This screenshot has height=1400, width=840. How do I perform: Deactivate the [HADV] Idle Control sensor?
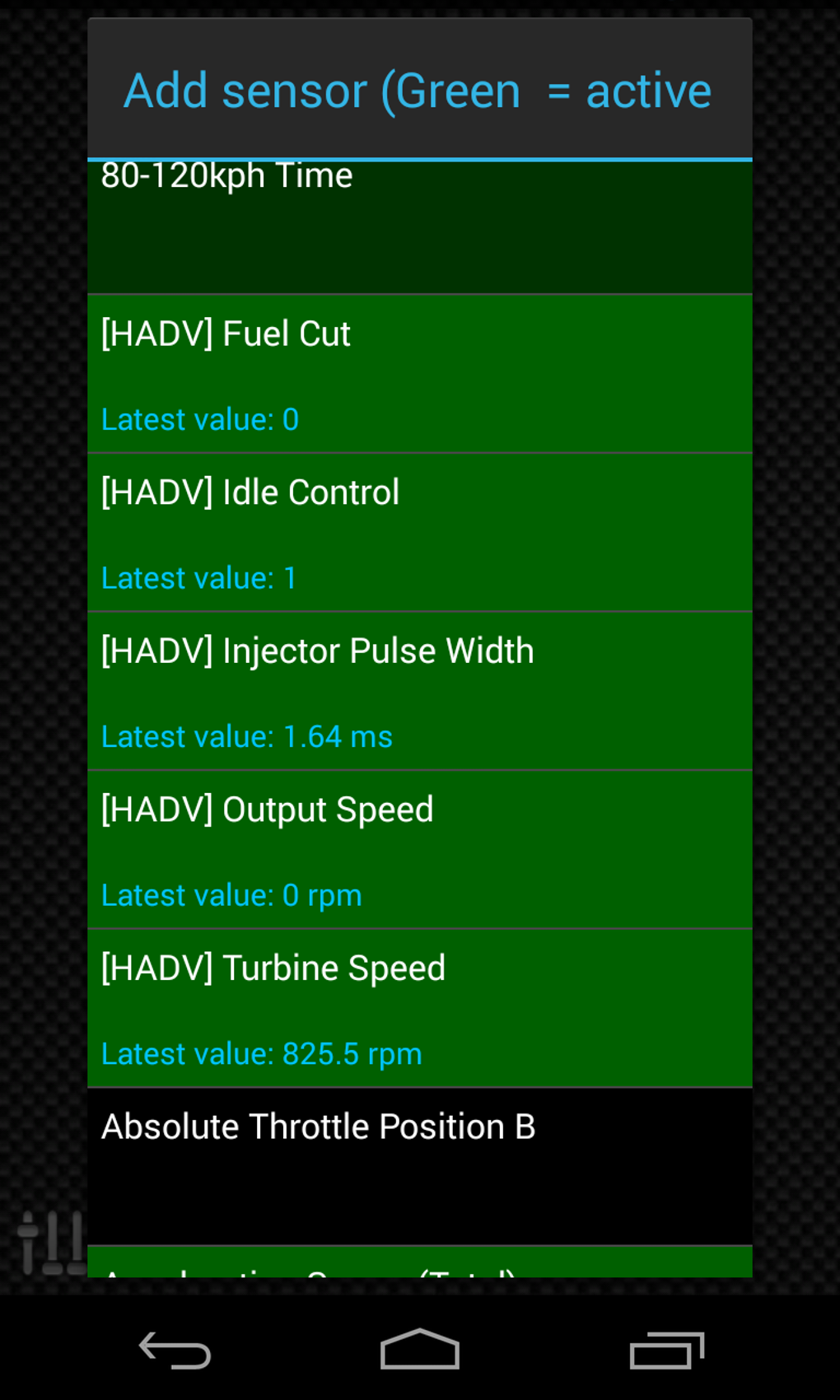pyautogui.click(x=419, y=531)
